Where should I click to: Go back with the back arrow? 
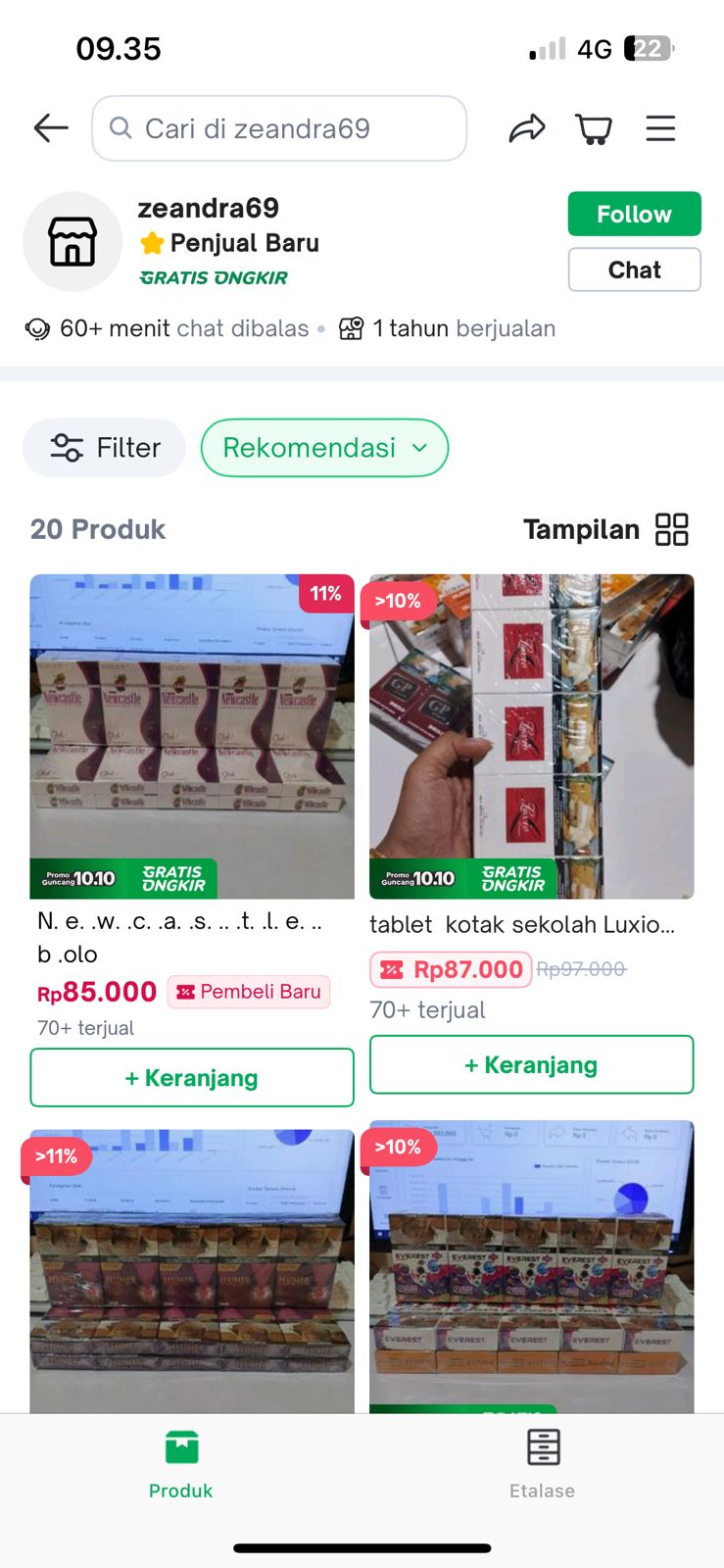click(50, 127)
